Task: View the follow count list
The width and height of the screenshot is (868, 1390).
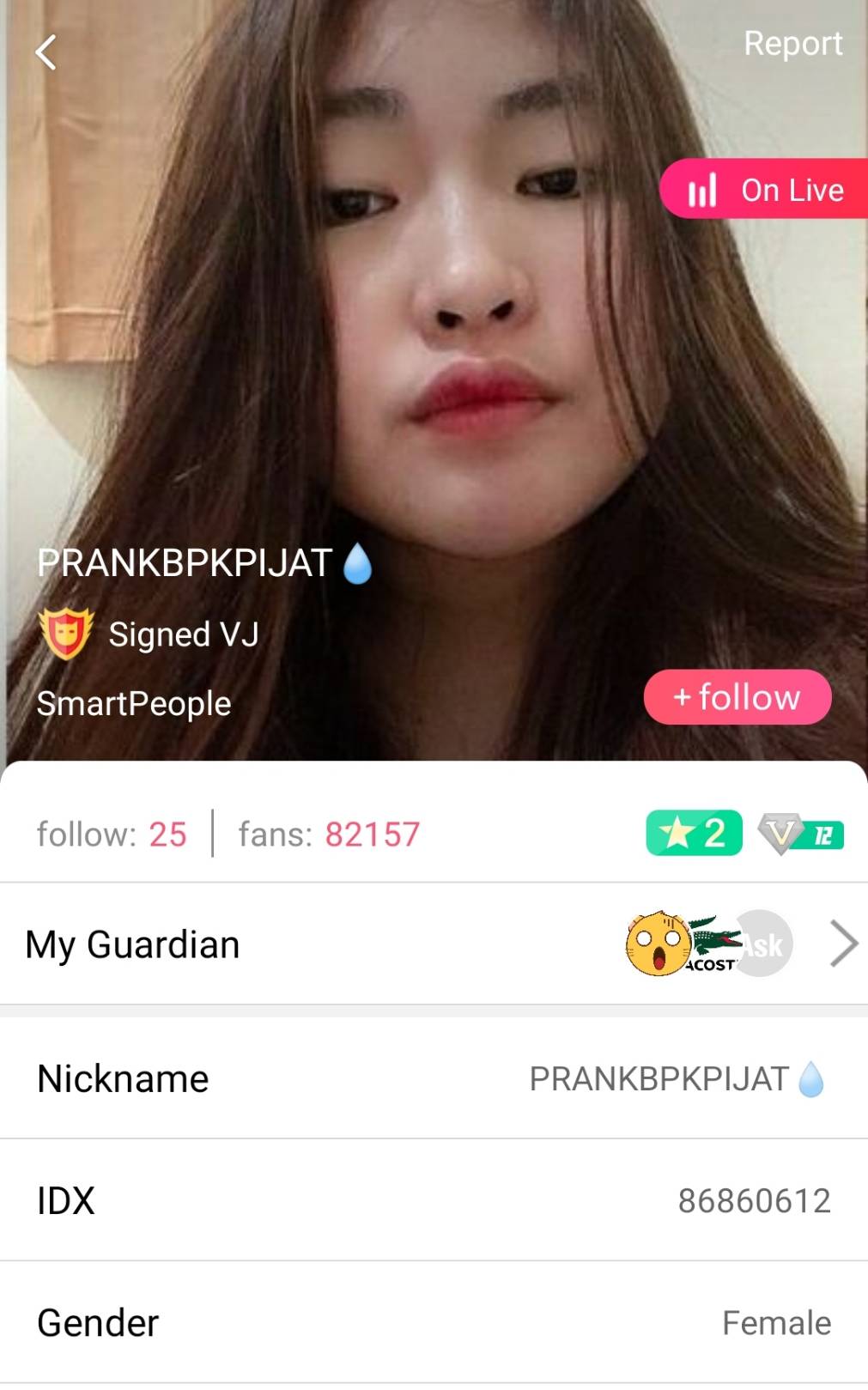Action: click(112, 835)
